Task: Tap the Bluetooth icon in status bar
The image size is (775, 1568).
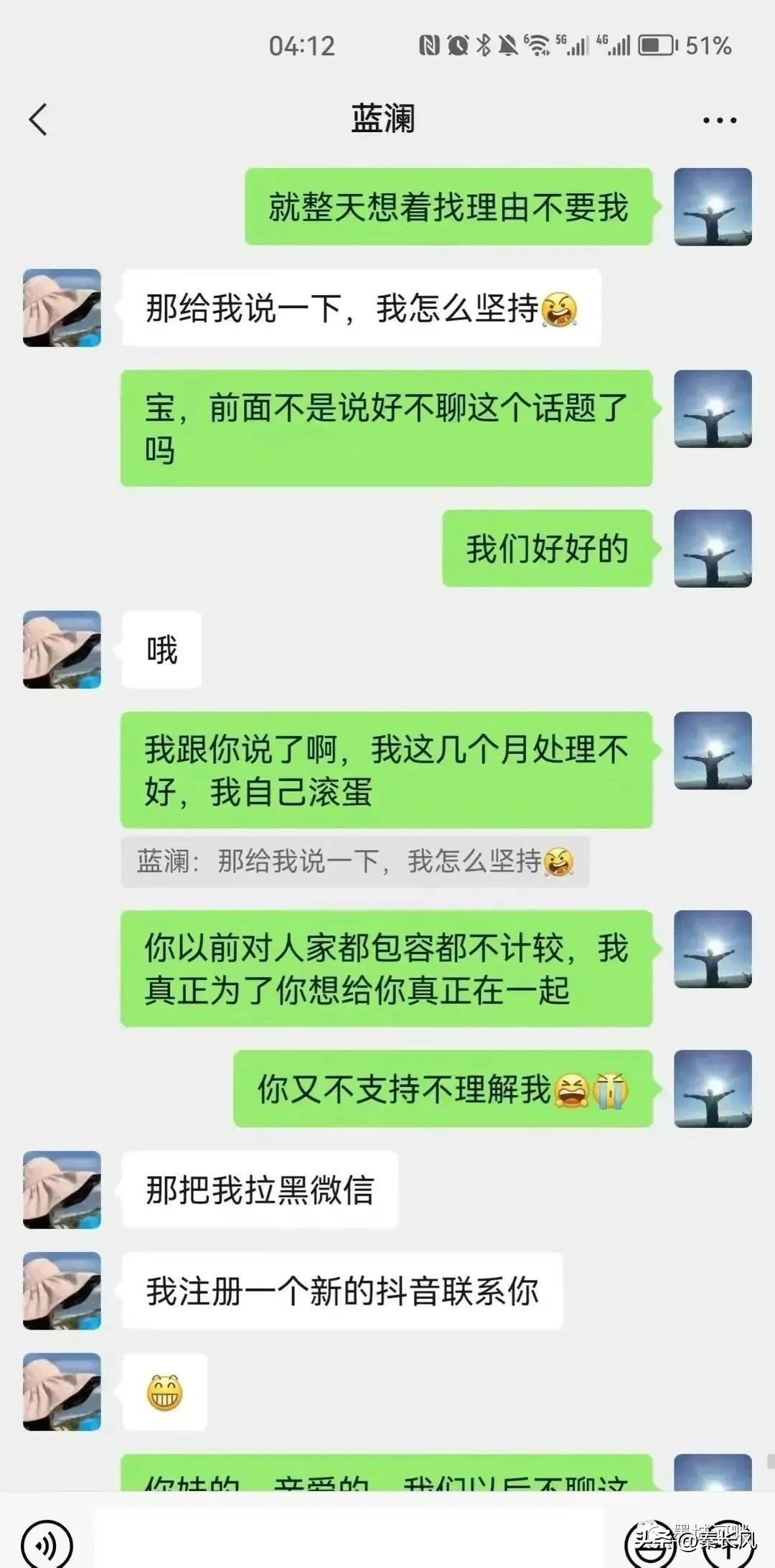Action: coord(484,45)
